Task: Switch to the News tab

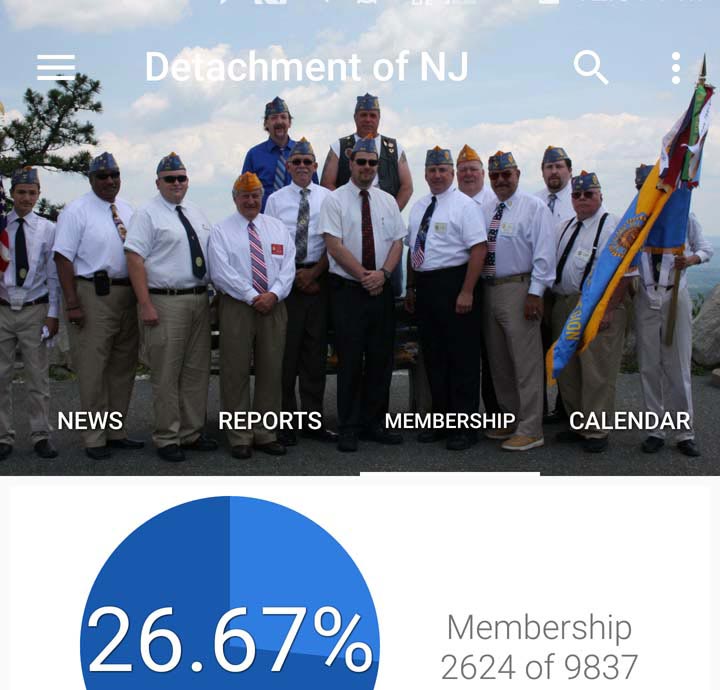Action: [x=90, y=421]
